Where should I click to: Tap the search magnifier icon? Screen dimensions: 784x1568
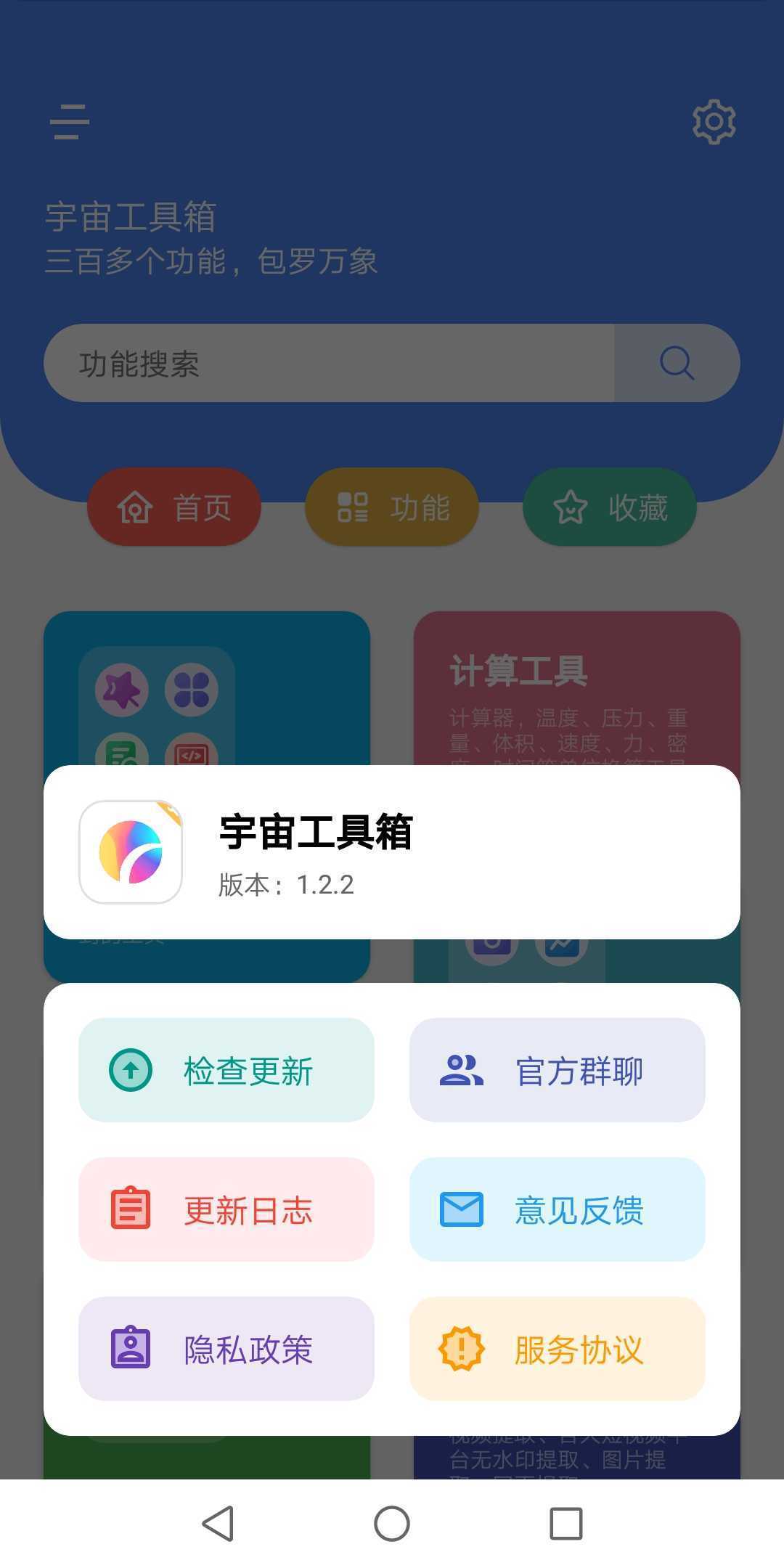pos(675,362)
